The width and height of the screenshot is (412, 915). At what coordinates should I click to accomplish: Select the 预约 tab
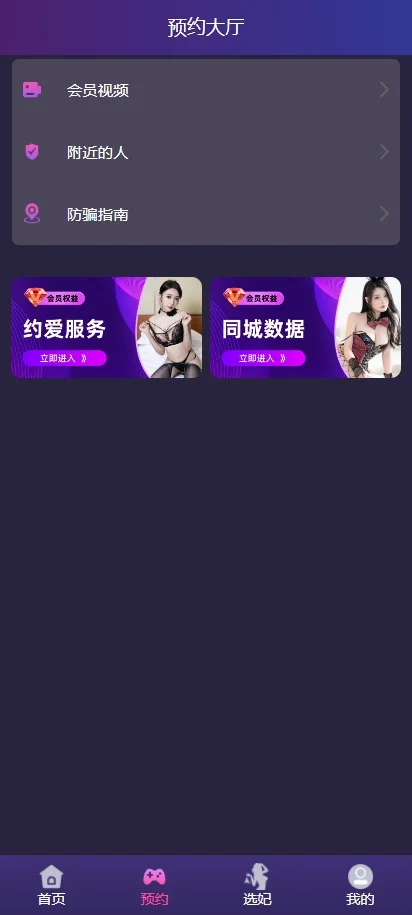tap(154, 885)
